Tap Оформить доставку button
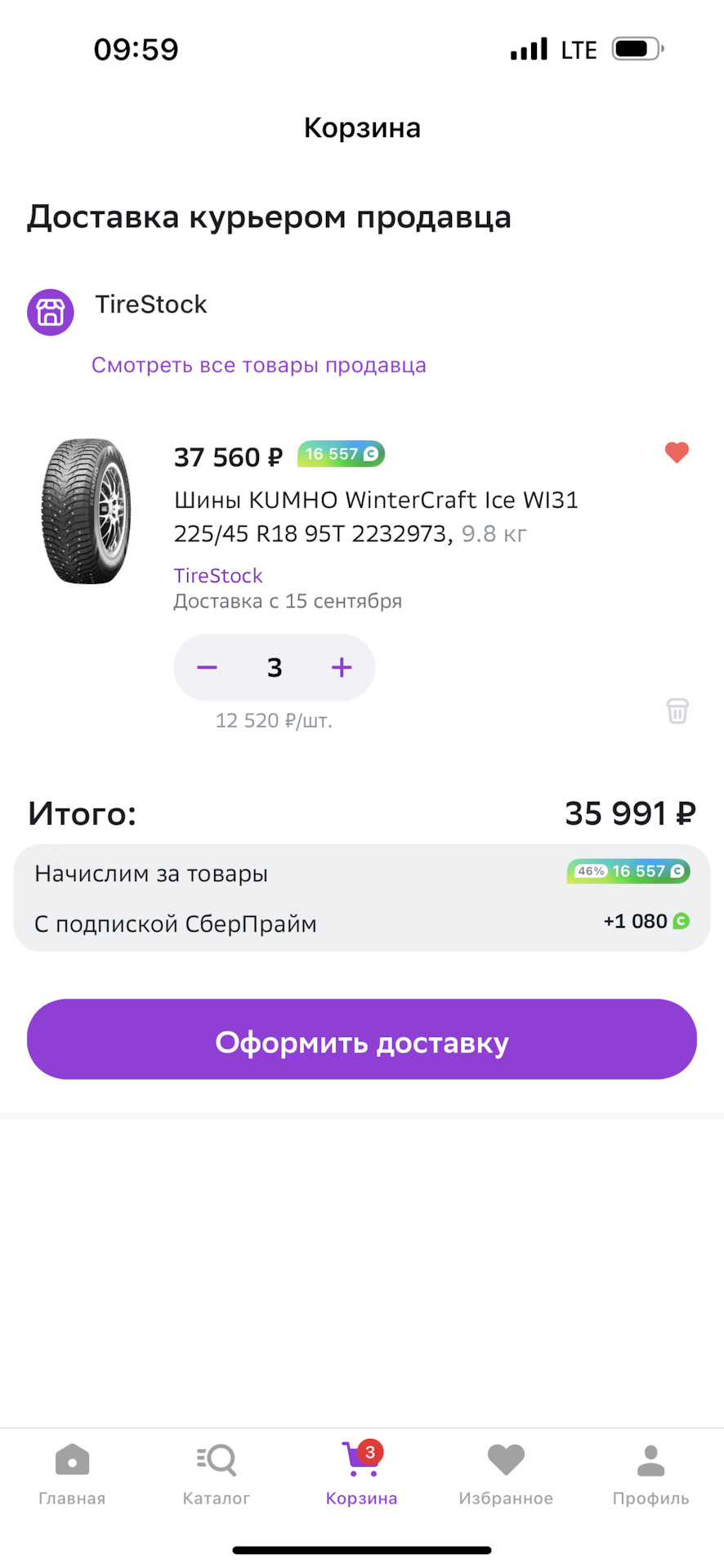 click(362, 1039)
